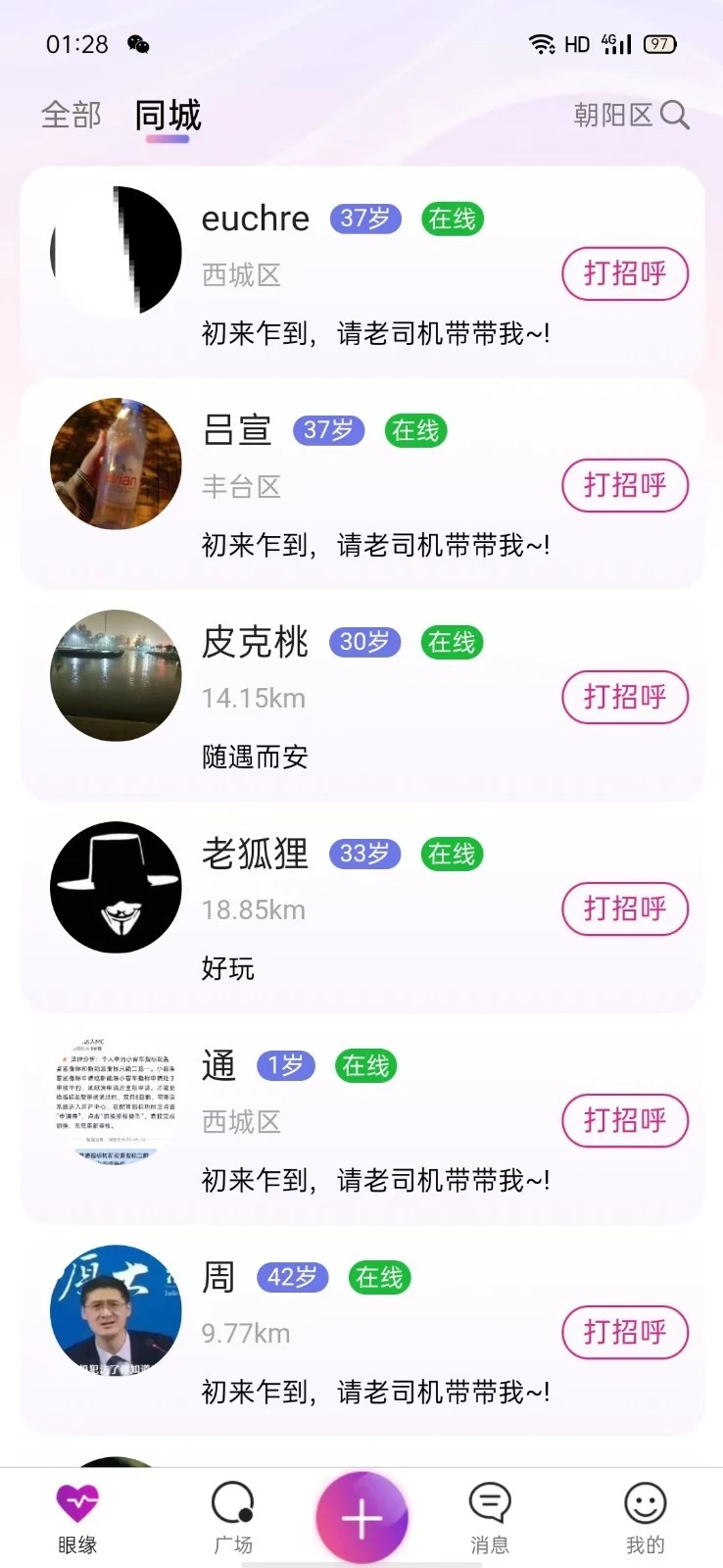Switch to the 全部 tab
The image size is (723, 1568).
tap(70, 115)
